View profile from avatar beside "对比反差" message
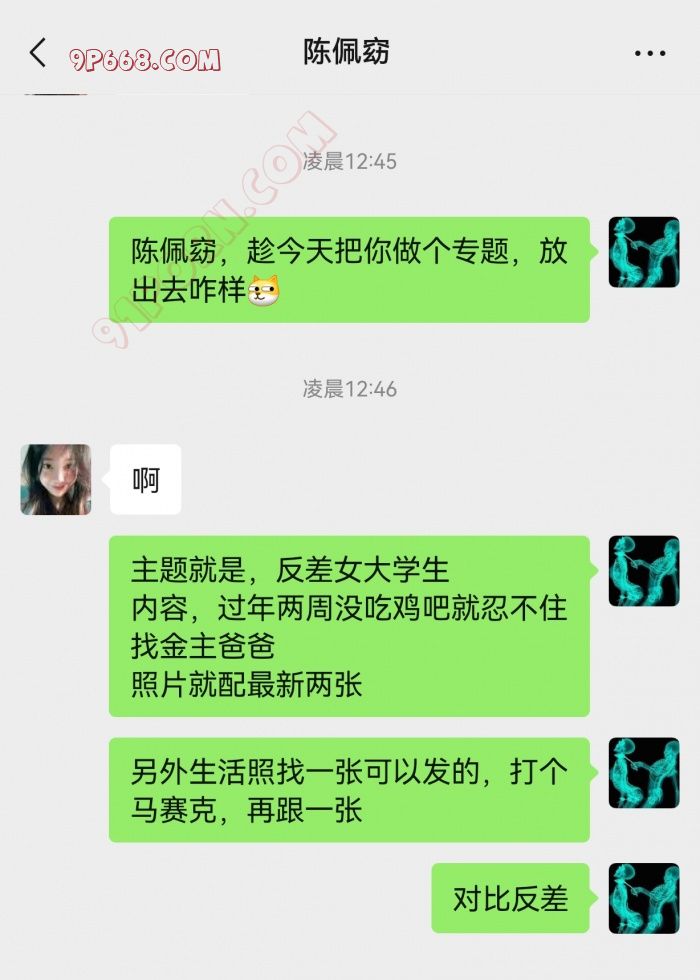This screenshot has height=980, width=700. (x=644, y=898)
